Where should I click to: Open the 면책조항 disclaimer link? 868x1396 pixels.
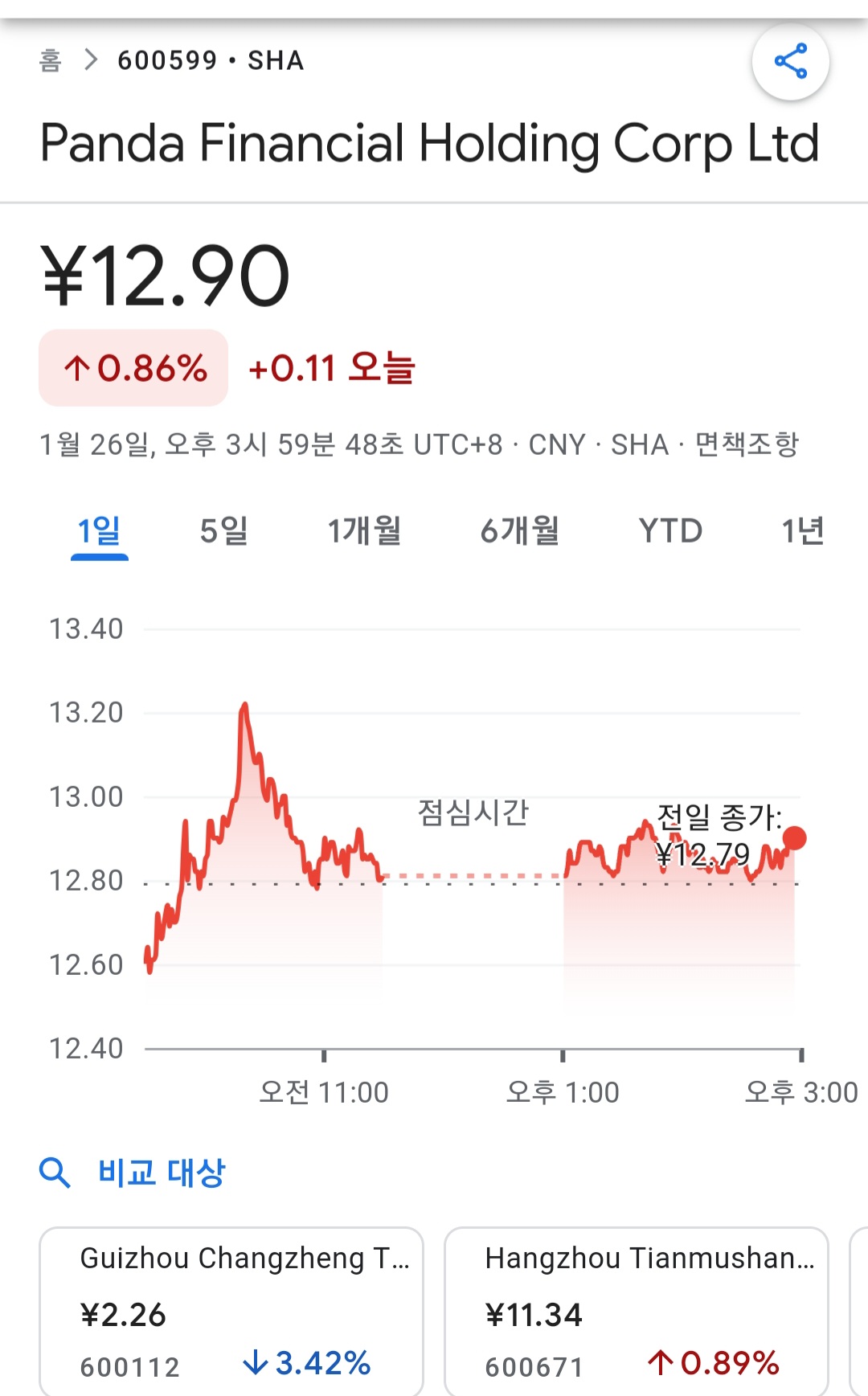click(747, 444)
